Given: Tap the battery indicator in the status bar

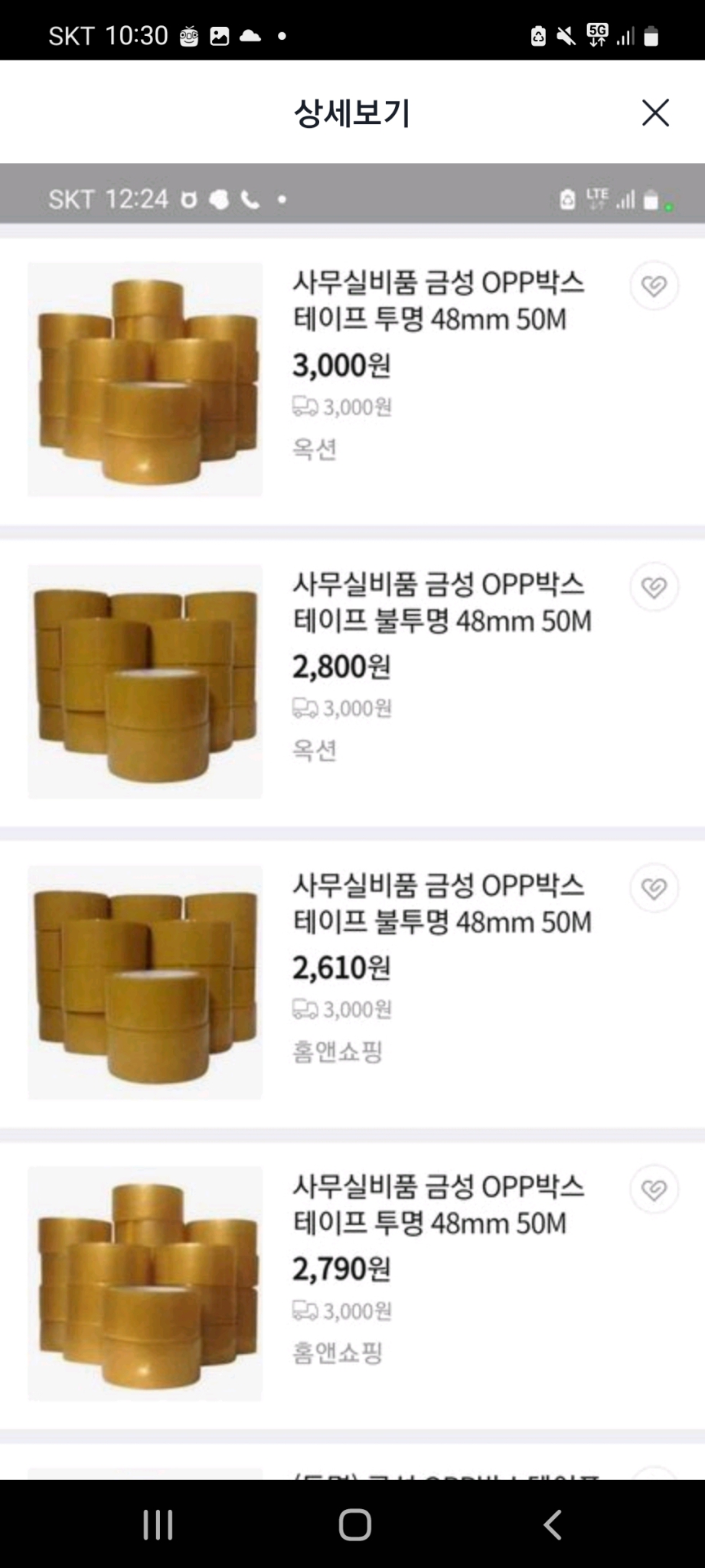Looking at the screenshot, I should click(652, 34).
